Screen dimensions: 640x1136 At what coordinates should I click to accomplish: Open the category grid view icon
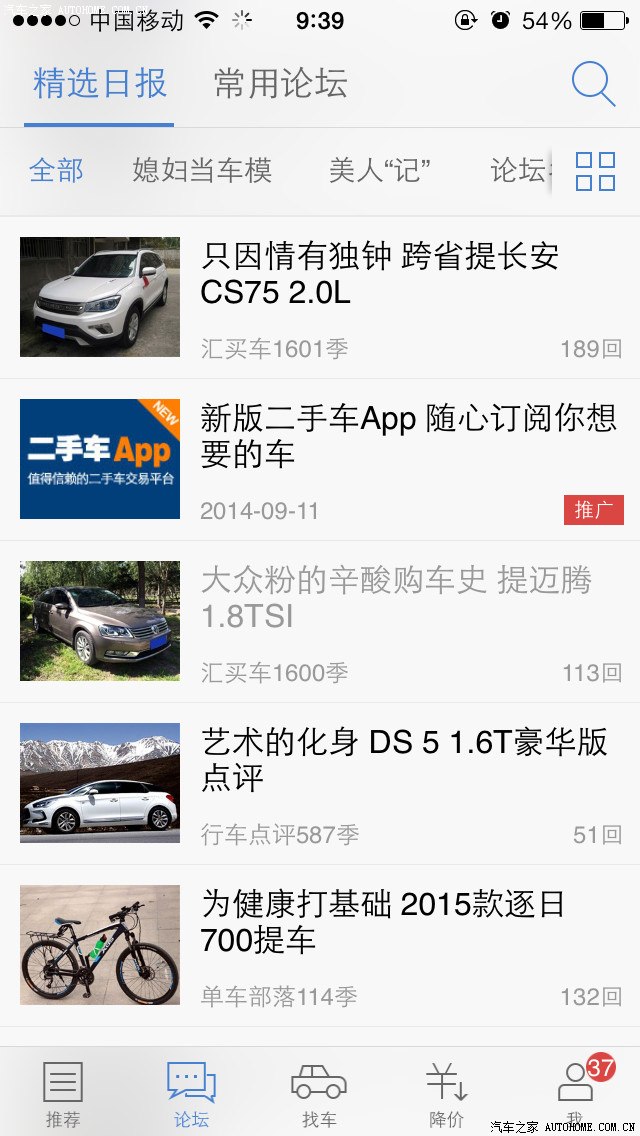click(x=595, y=171)
